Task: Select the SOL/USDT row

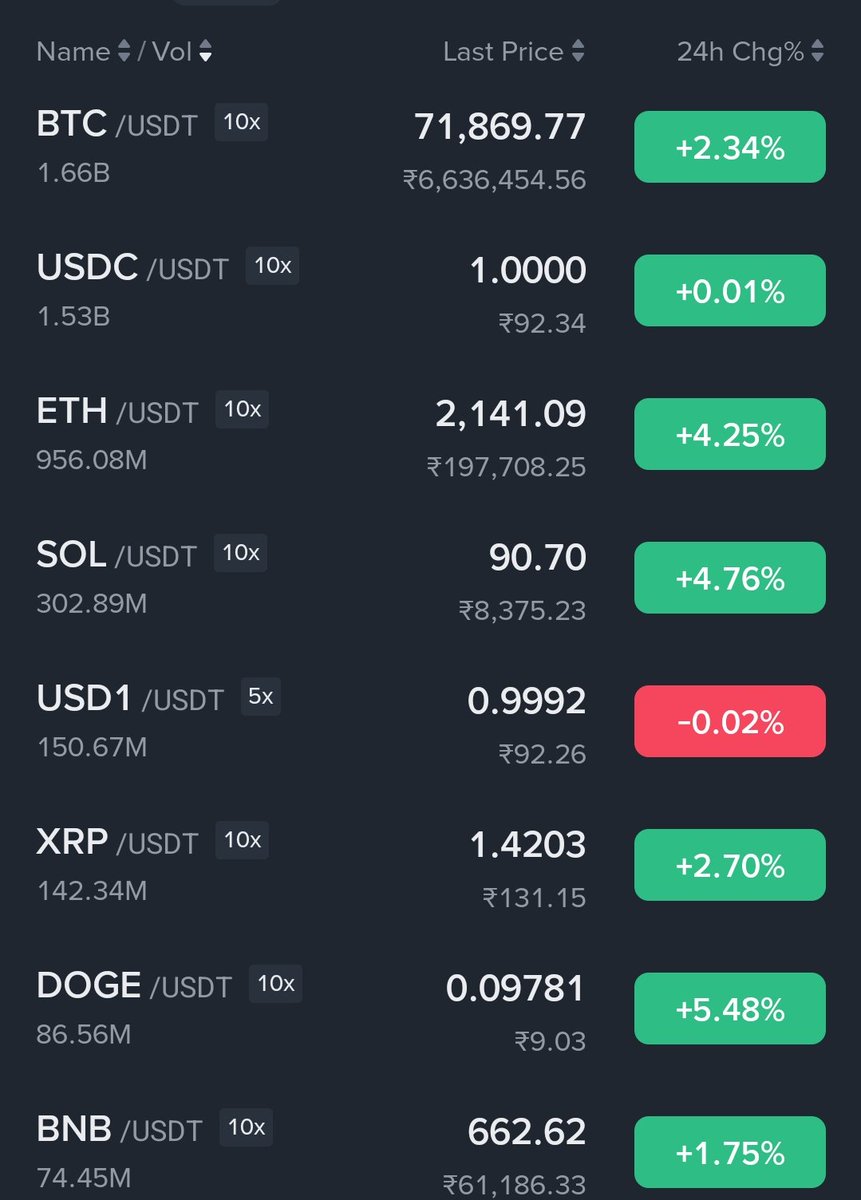Action: [x=430, y=578]
